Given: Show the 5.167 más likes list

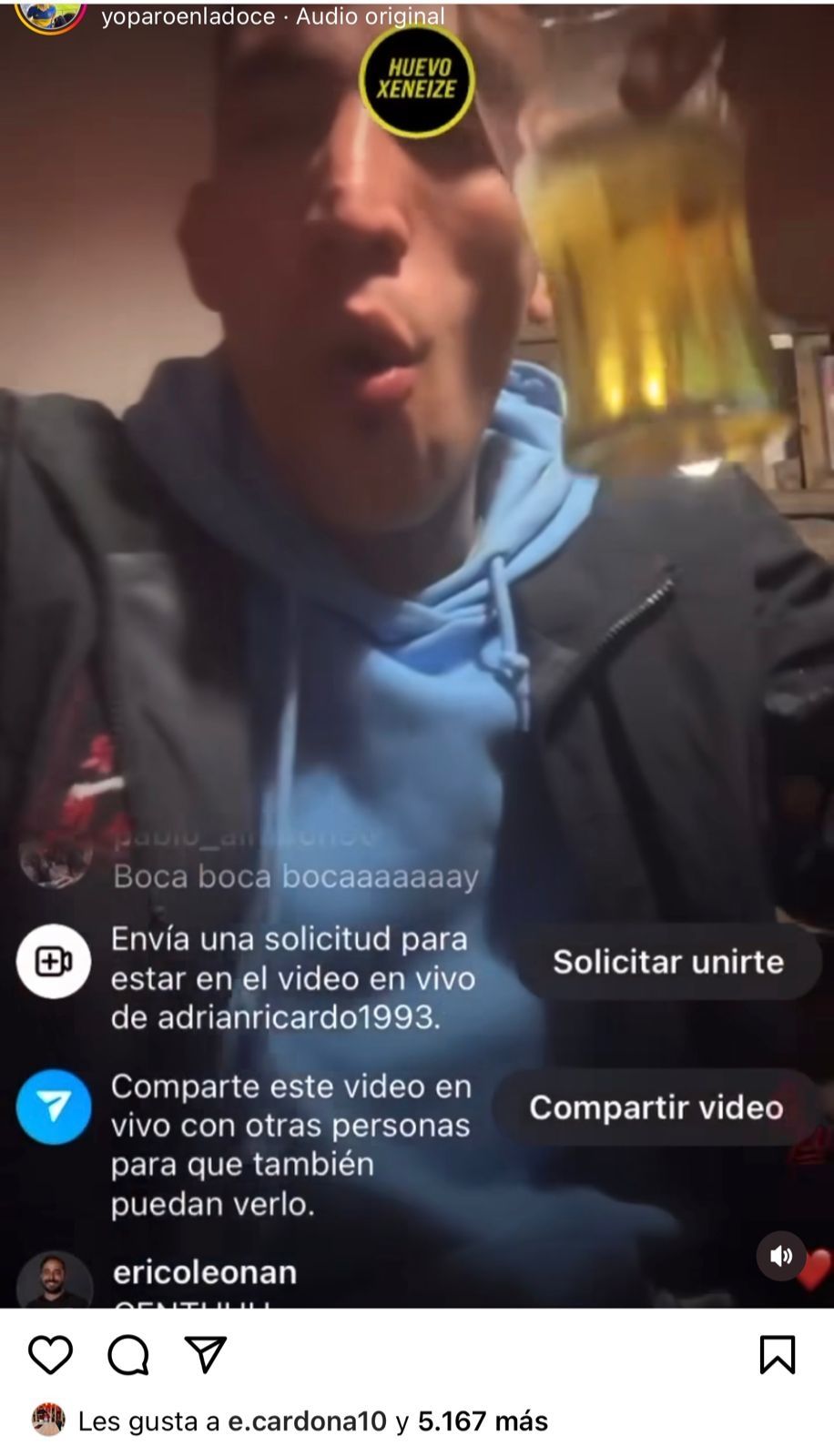Looking at the screenshot, I should [x=483, y=1421].
